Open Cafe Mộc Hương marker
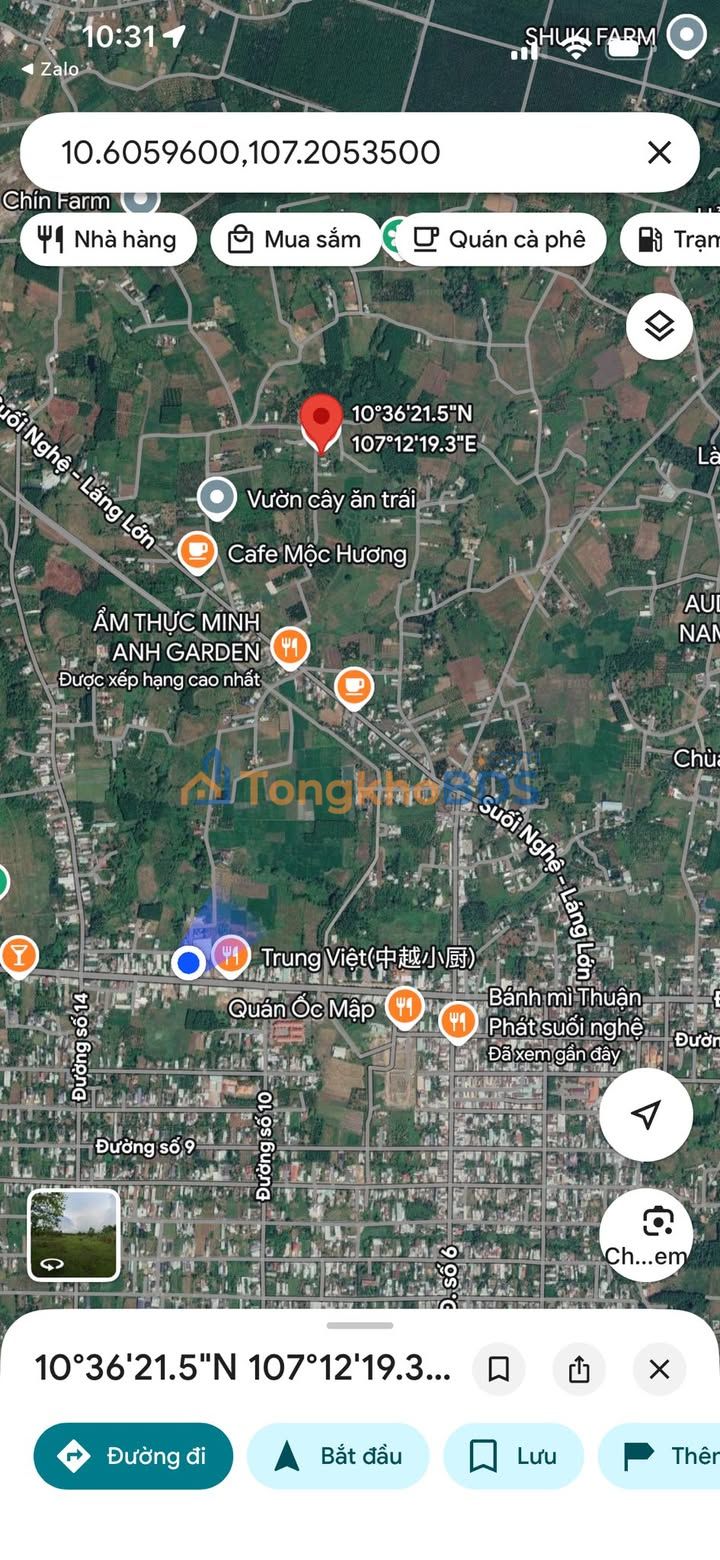720x1560 pixels. point(198,552)
